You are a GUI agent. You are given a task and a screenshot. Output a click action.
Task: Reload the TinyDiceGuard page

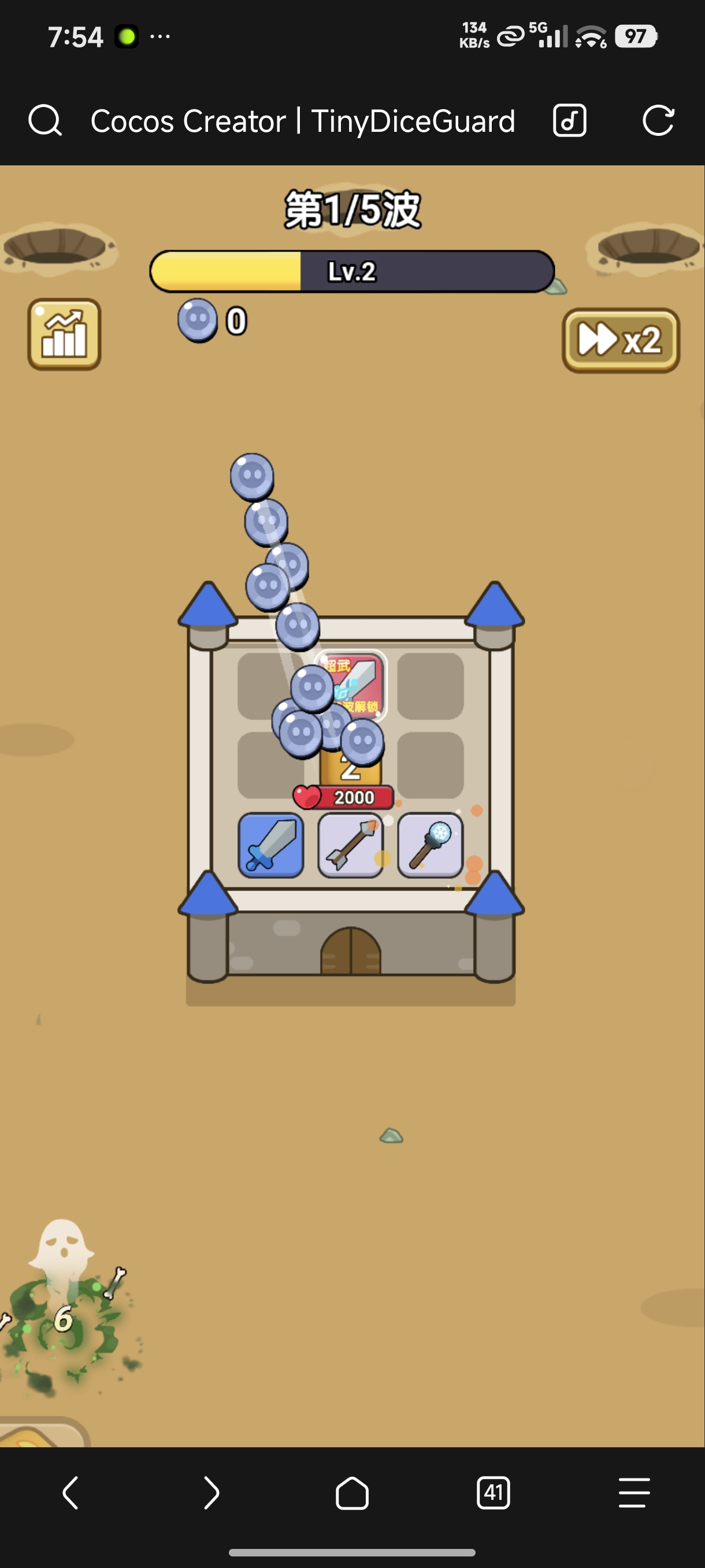pyautogui.click(x=658, y=120)
